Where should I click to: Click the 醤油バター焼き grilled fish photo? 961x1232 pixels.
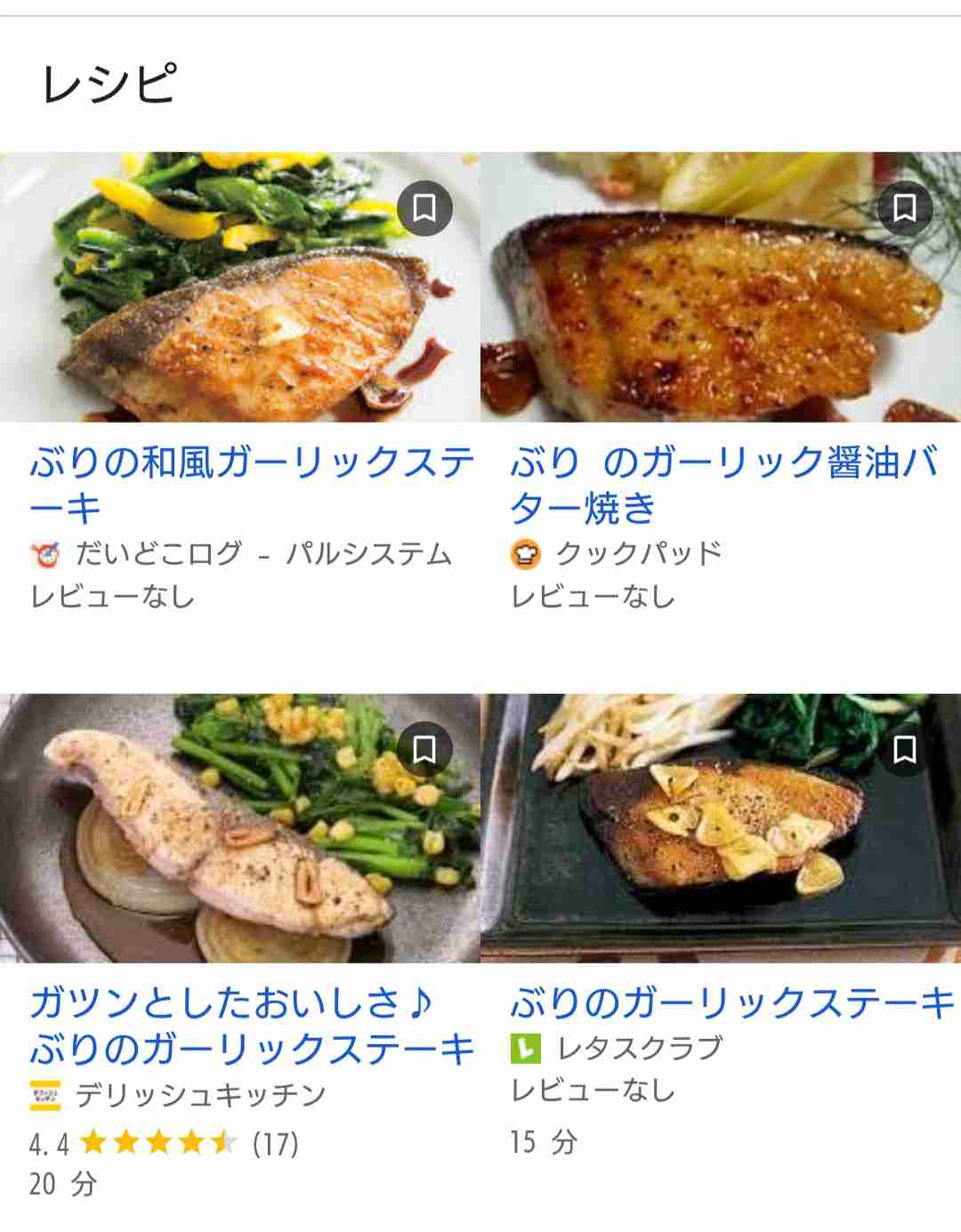pyautogui.click(x=721, y=285)
